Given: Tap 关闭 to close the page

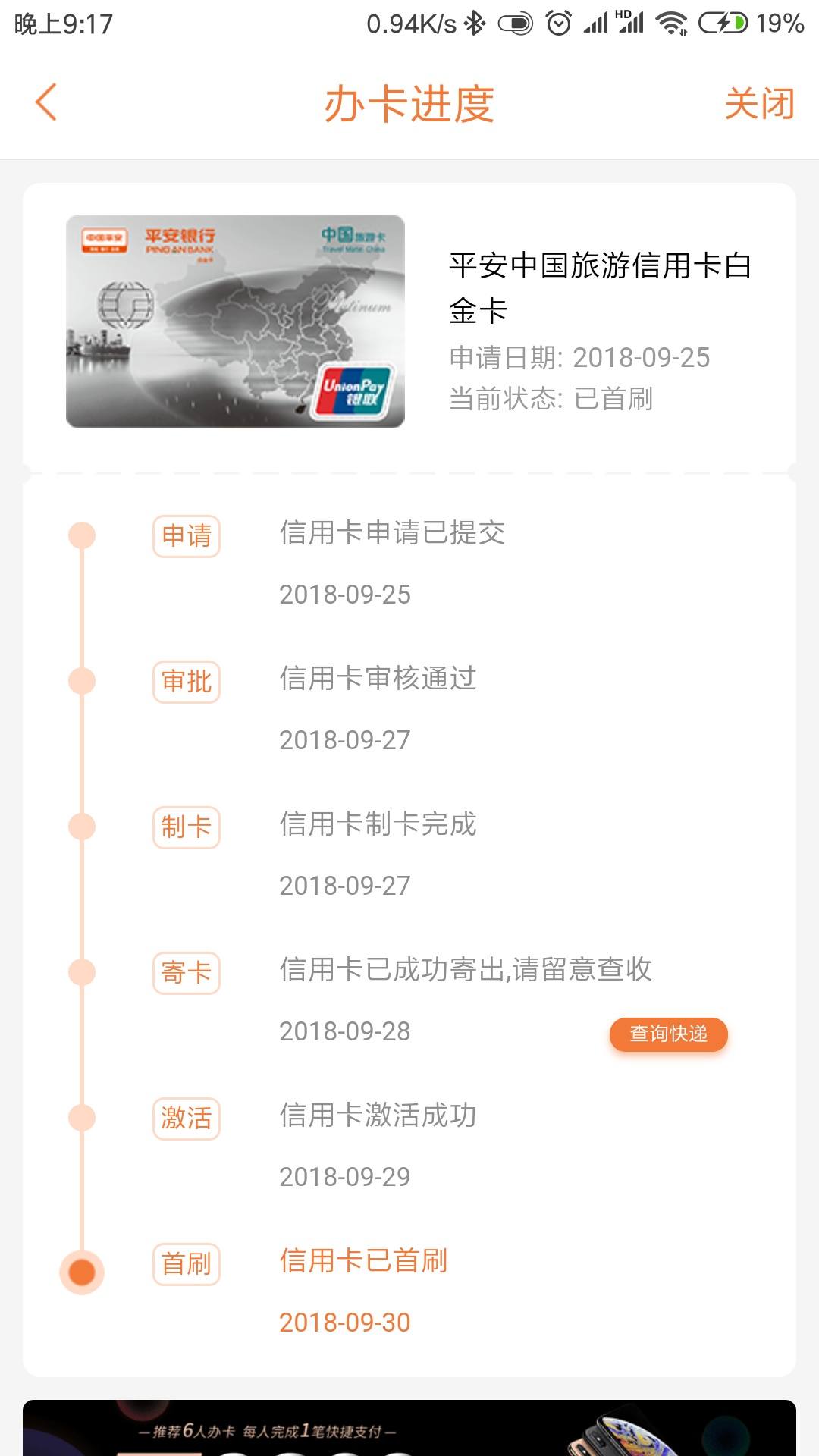Looking at the screenshot, I should pos(759,103).
